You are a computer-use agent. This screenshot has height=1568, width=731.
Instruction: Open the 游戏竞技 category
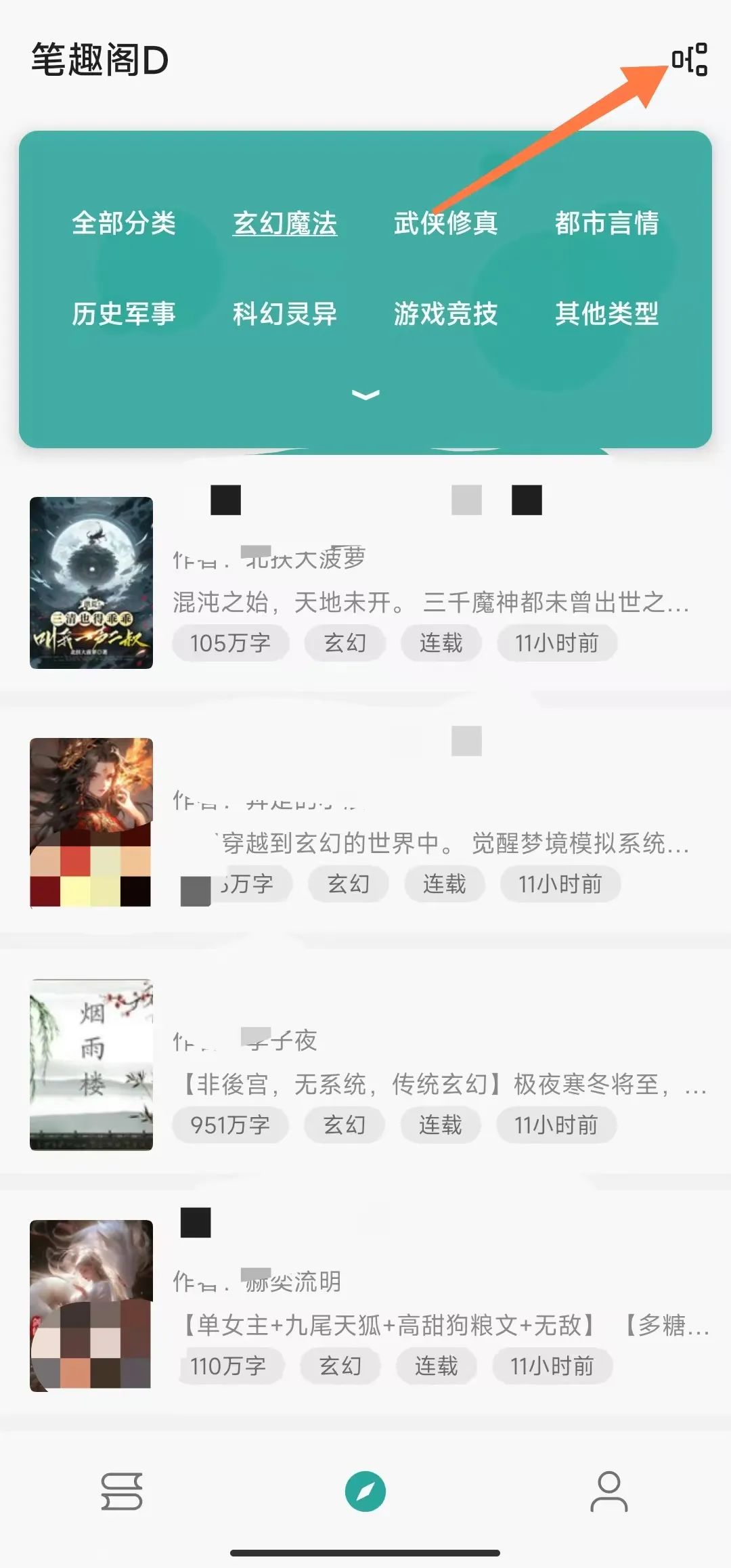tap(446, 313)
